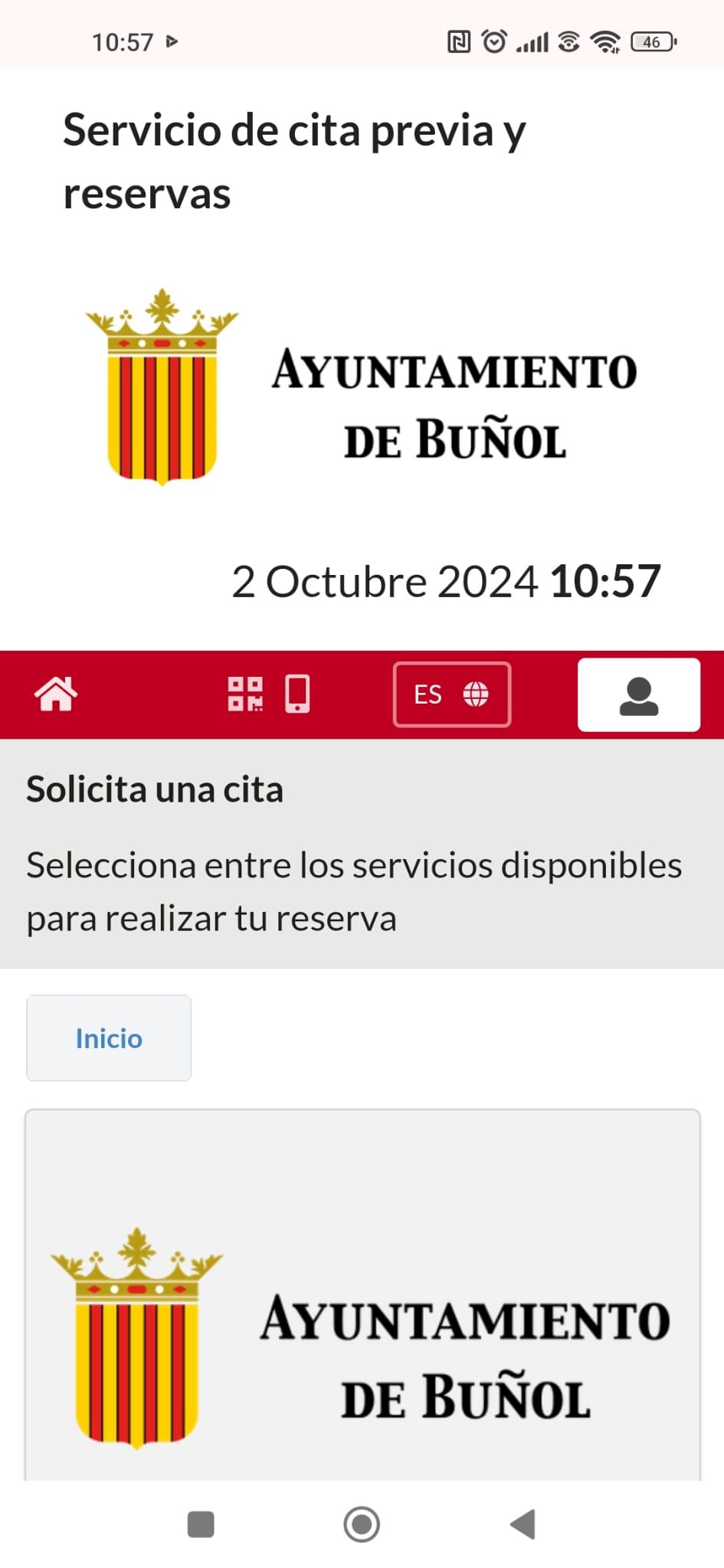724x1568 pixels.
Task: Open the user account button
Action: click(638, 694)
